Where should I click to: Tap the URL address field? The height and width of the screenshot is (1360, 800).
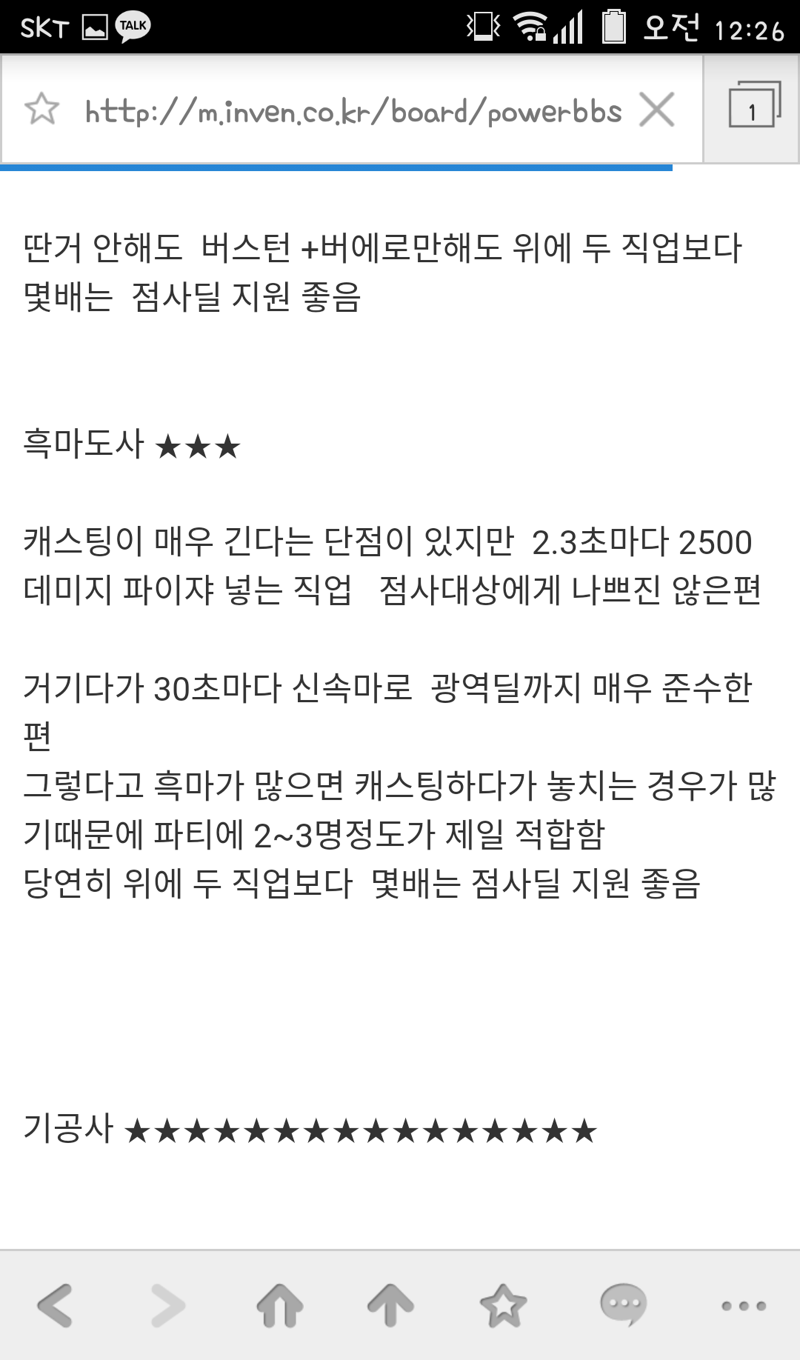point(353,111)
